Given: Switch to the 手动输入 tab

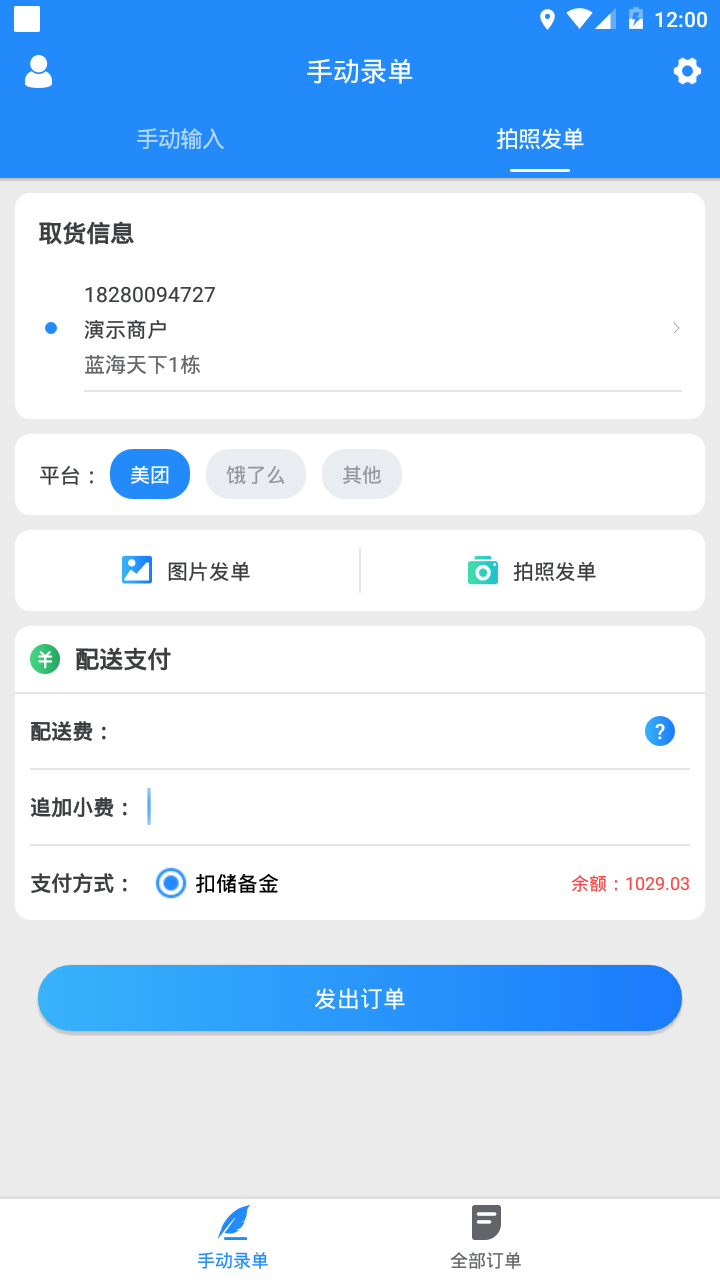Looking at the screenshot, I should pos(180,139).
